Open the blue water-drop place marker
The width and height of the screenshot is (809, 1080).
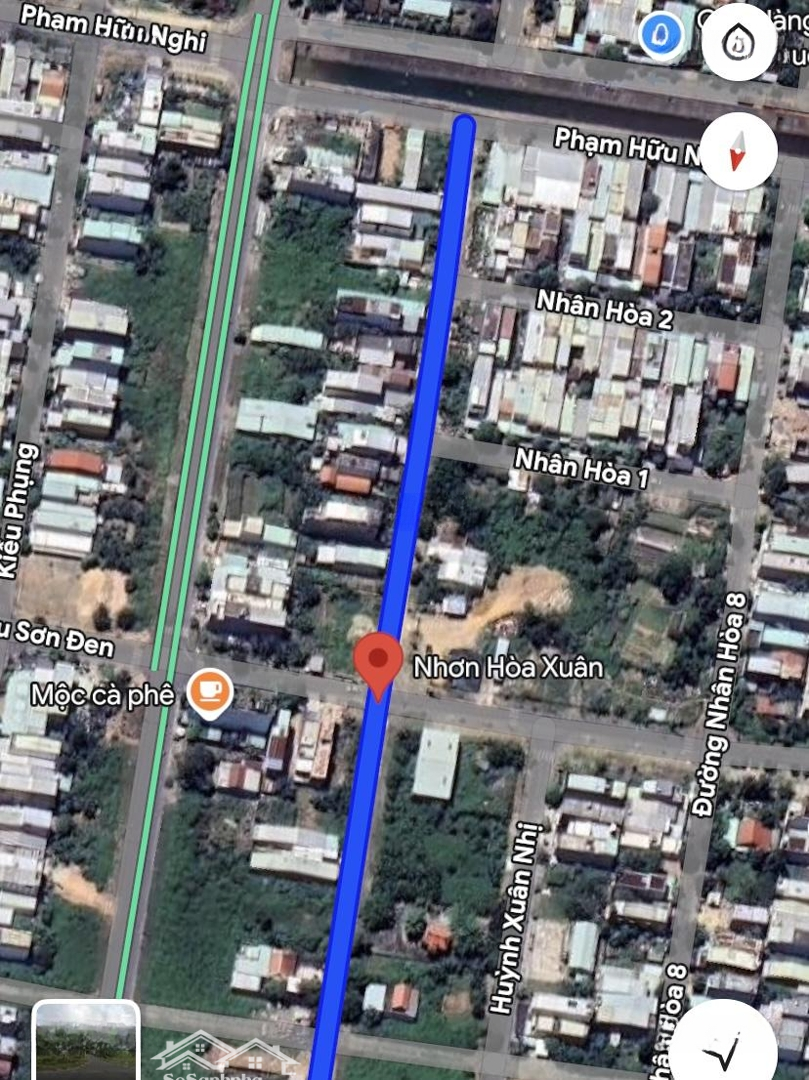[x=661, y=37]
